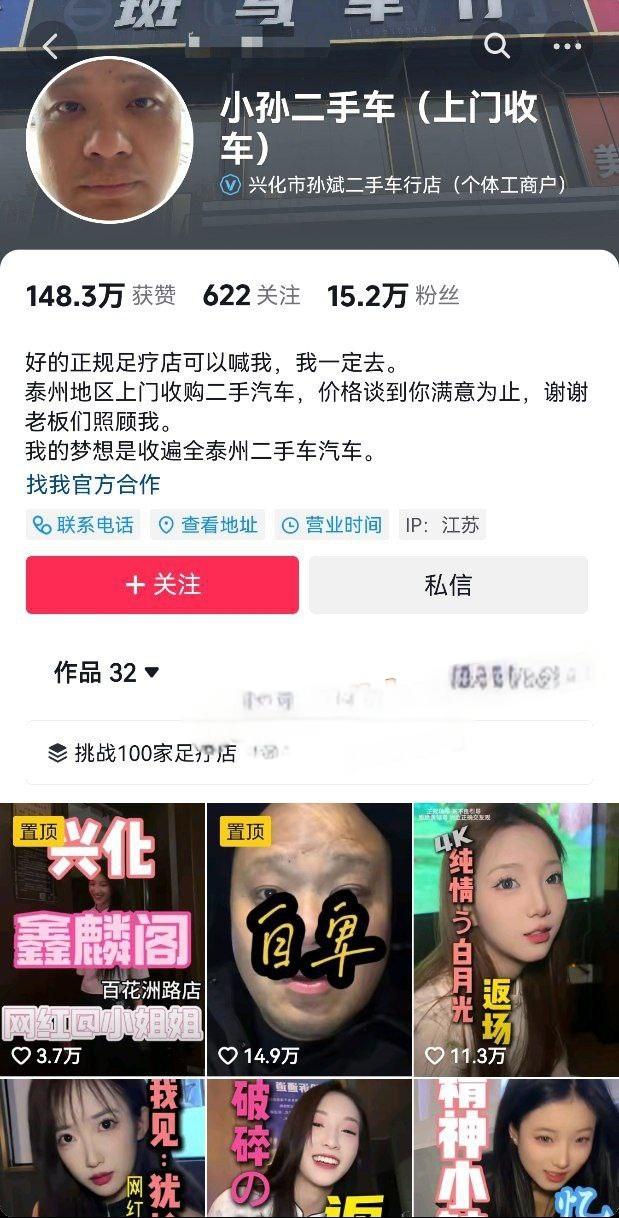Tap the 查看地址 chip
The image size is (619, 1218).
pyautogui.click(x=208, y=525)
